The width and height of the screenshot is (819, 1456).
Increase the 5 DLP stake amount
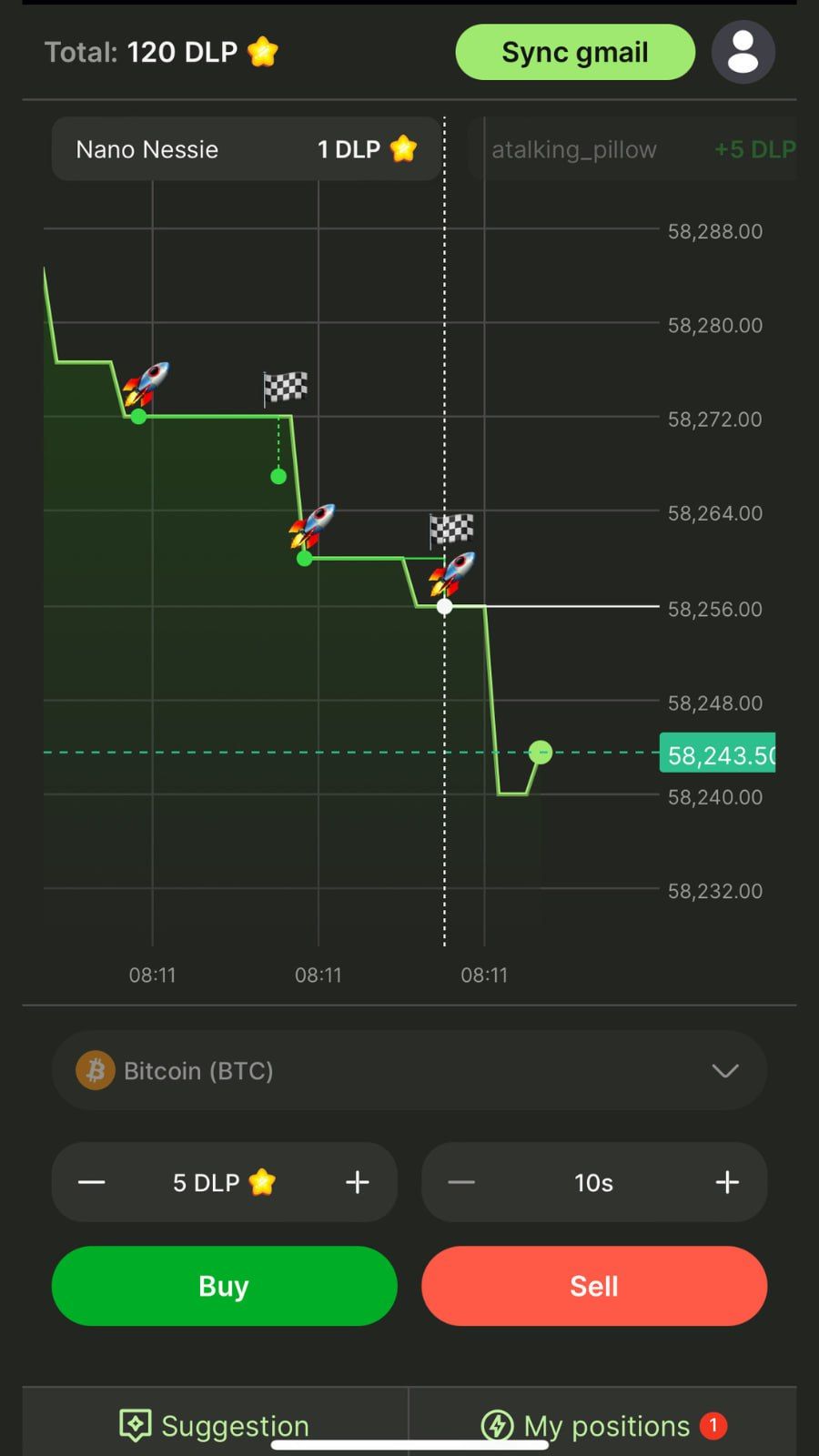coord(358,1182)
